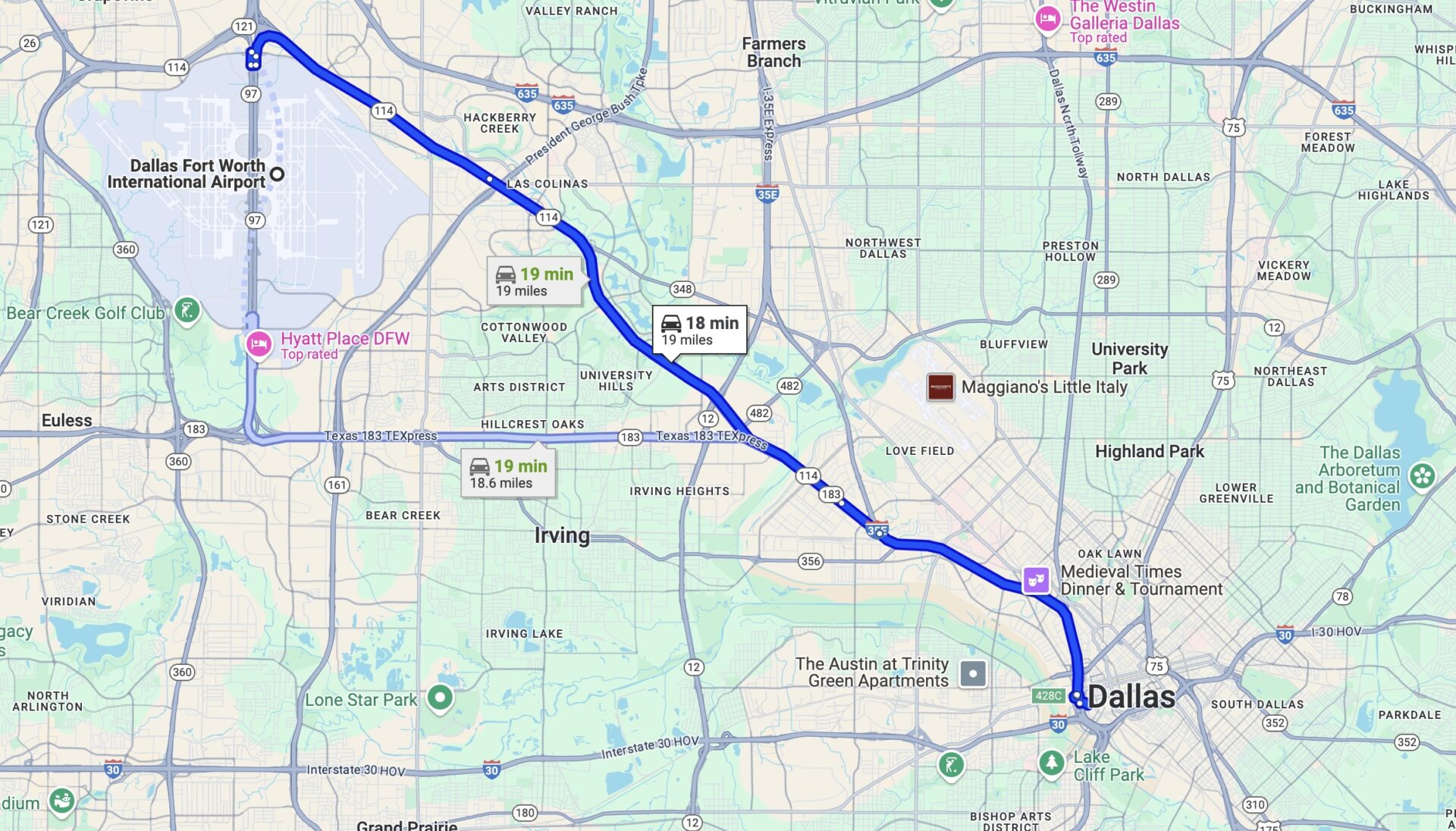
Task: Open the Hyatt Place DFW hotel pin
Action: coord(259,345)
